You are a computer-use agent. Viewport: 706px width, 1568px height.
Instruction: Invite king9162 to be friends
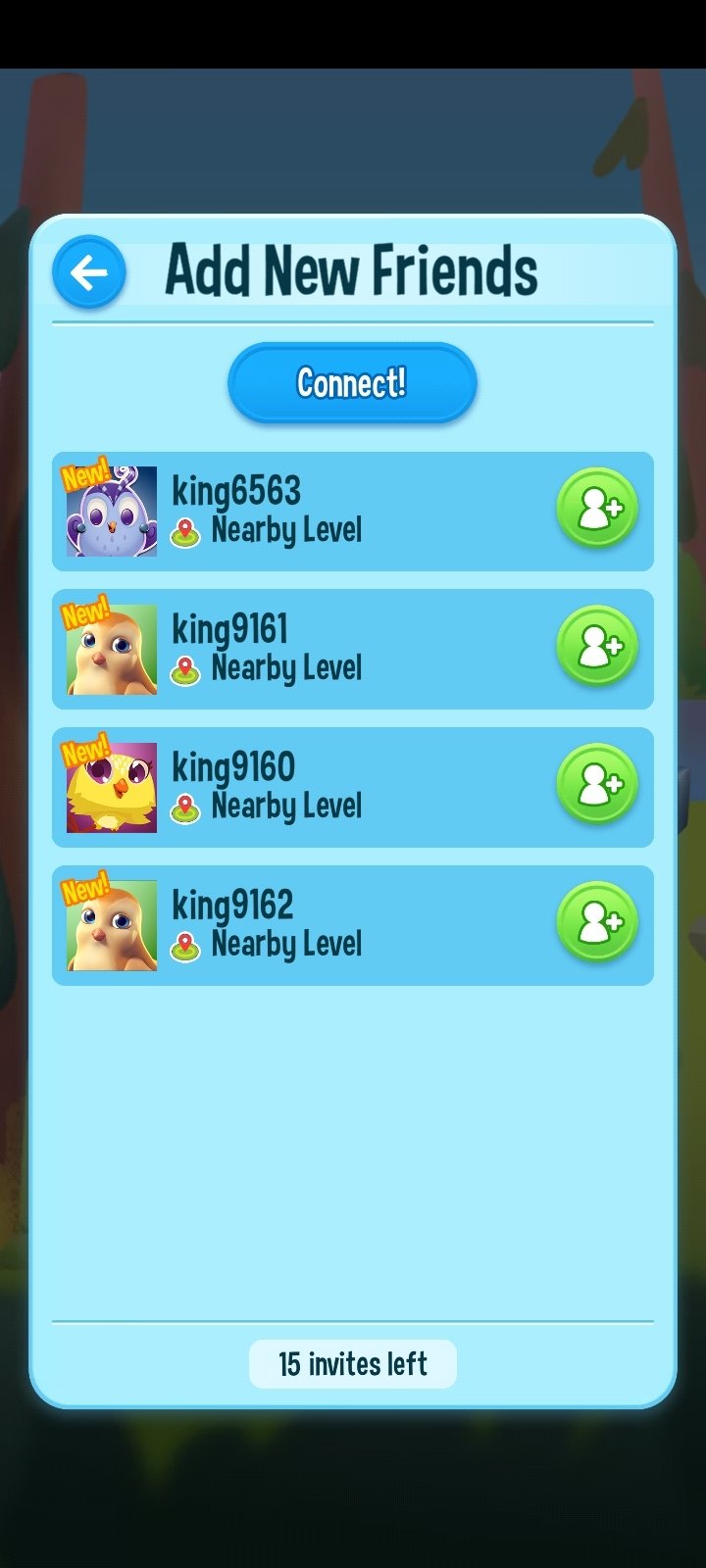coord(597,923)
